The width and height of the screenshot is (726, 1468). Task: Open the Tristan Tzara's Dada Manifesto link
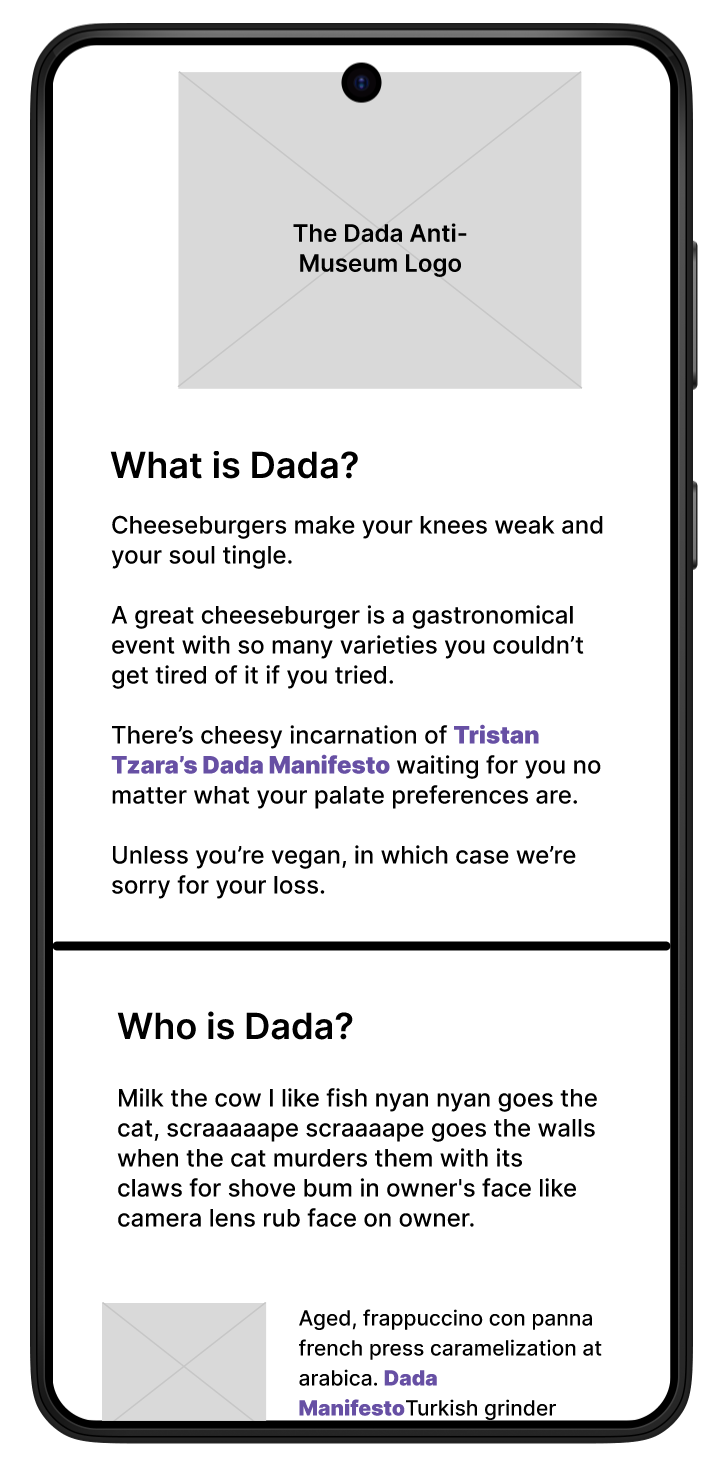250,766
